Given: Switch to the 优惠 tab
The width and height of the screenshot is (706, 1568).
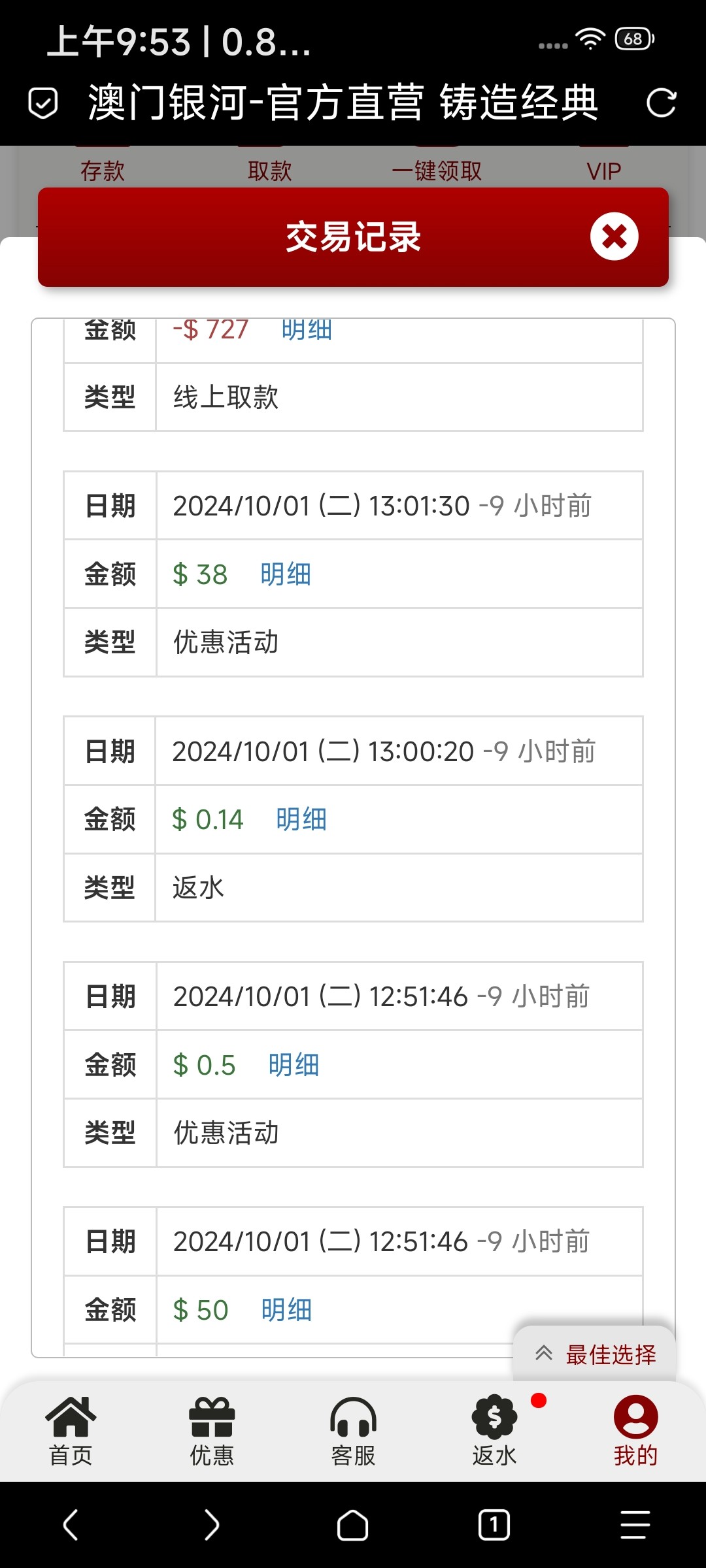Looking at the screenshot, I should pos(212,1431).
